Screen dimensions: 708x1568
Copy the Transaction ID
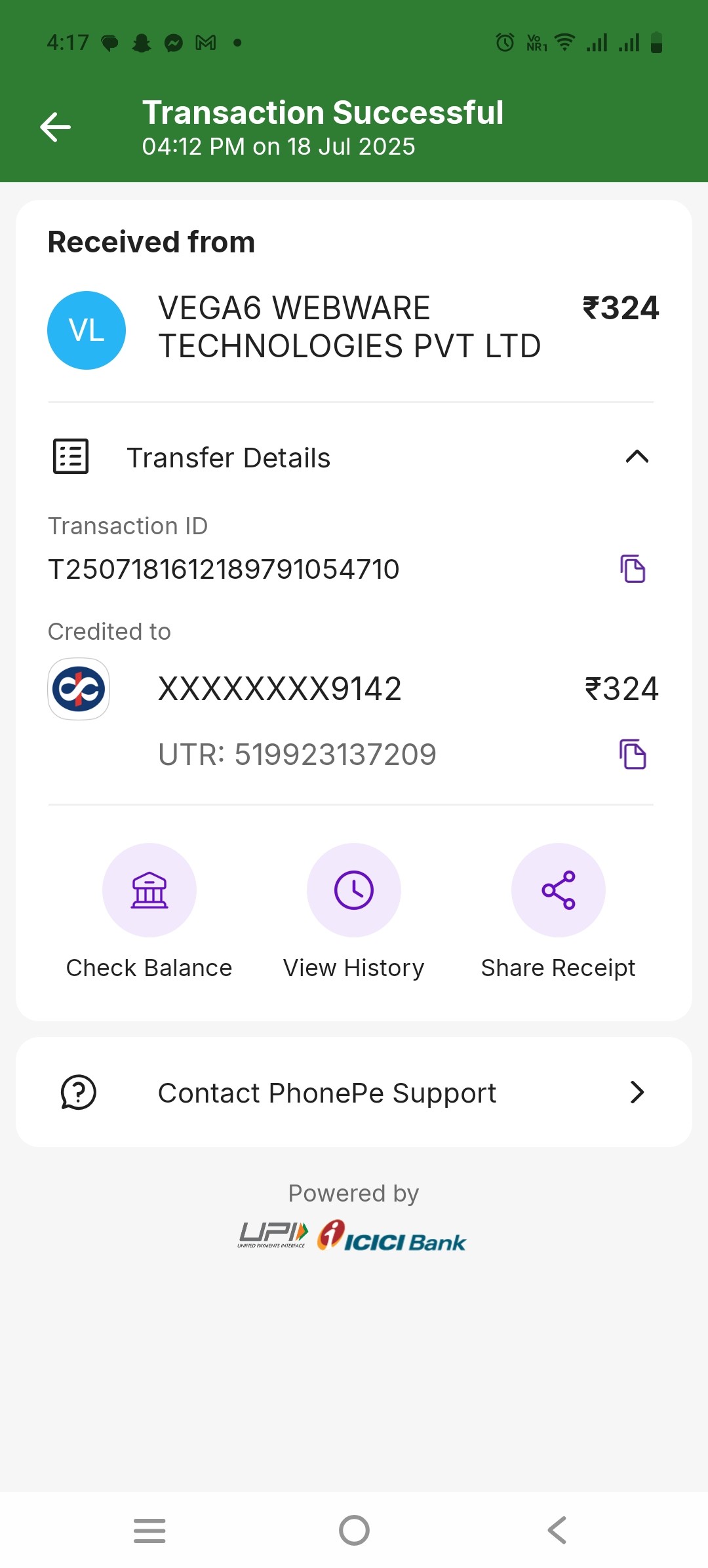tap(633, 568)
